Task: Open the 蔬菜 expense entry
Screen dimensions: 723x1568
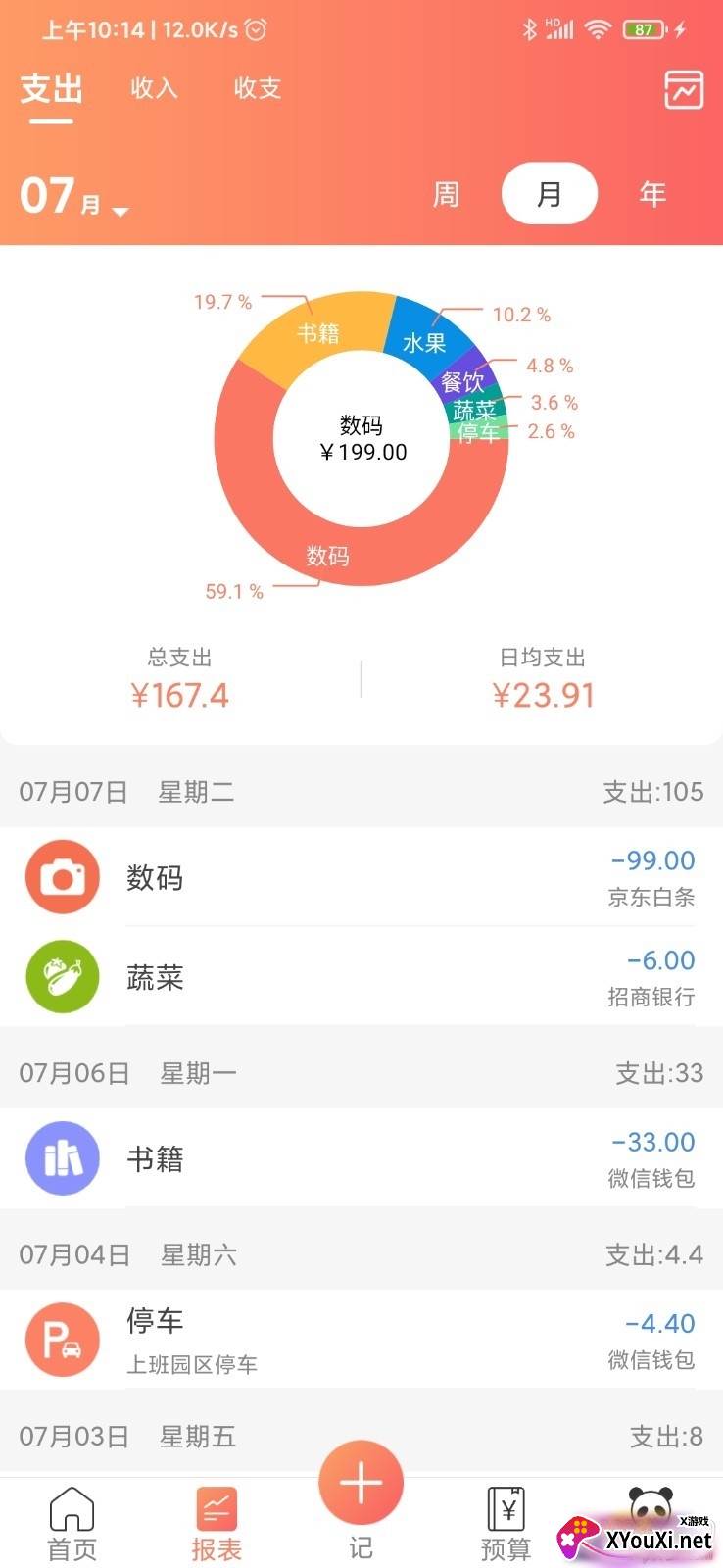Action: 361,977
